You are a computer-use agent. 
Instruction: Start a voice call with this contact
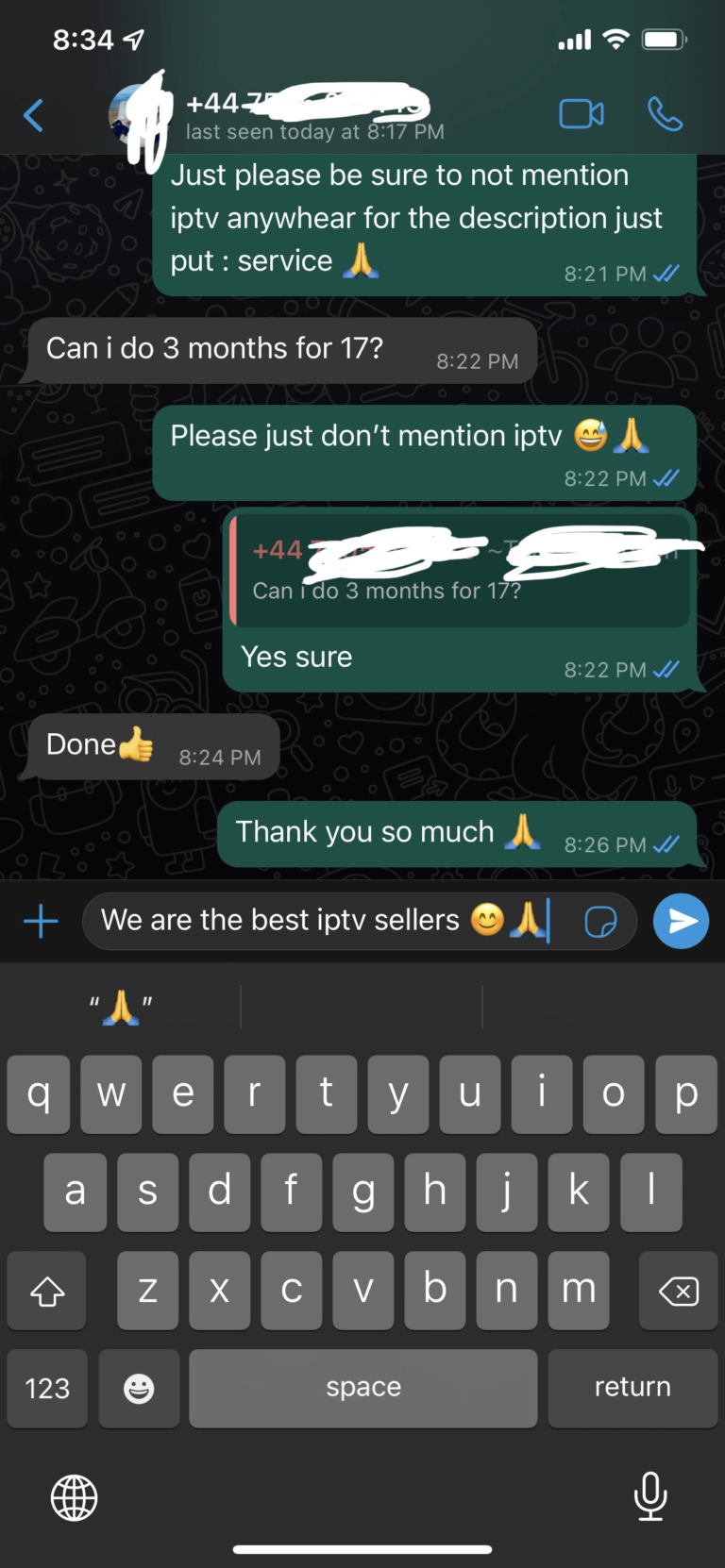pos(665,115)
